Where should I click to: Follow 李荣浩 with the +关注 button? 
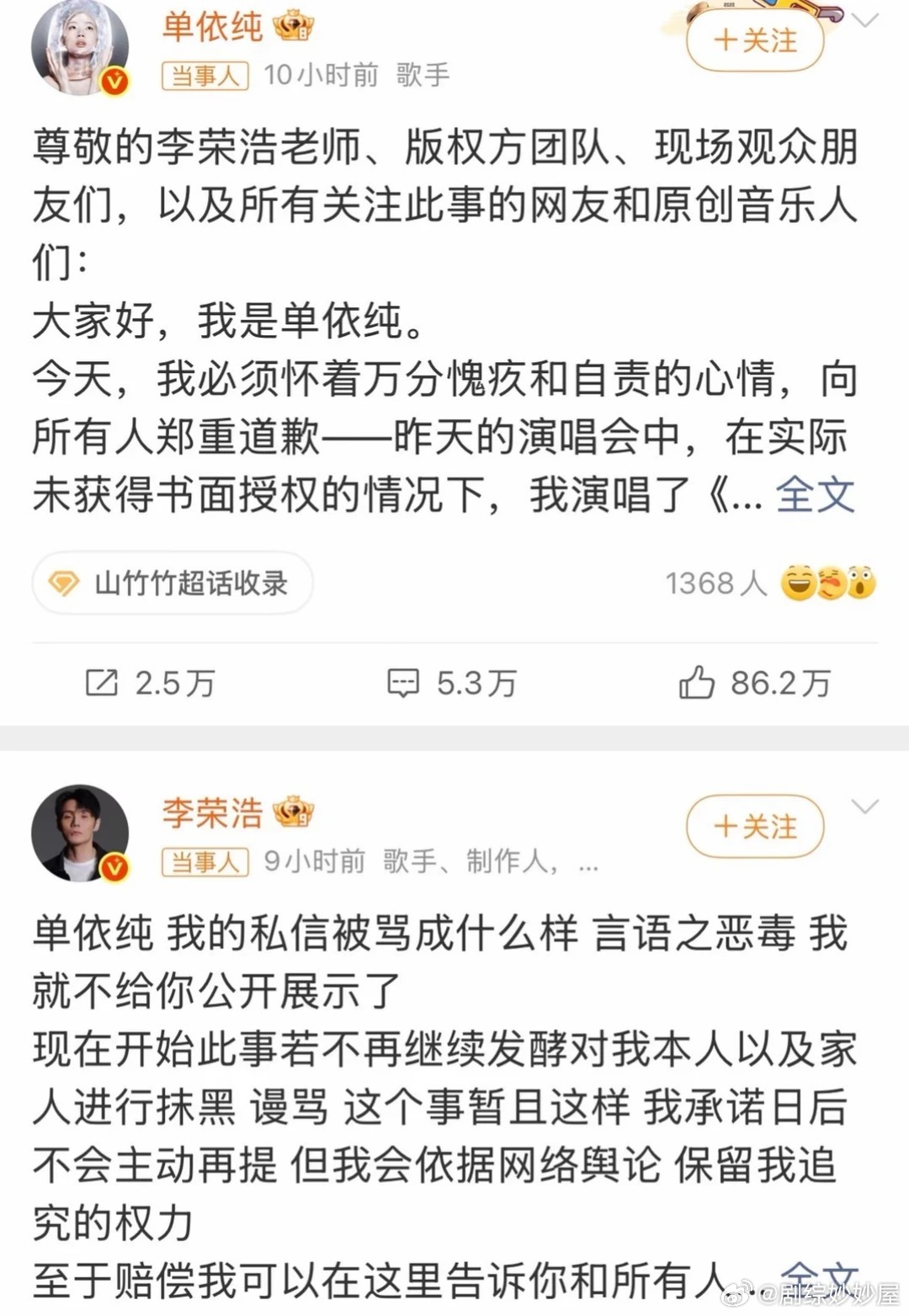tap(755, 827)
